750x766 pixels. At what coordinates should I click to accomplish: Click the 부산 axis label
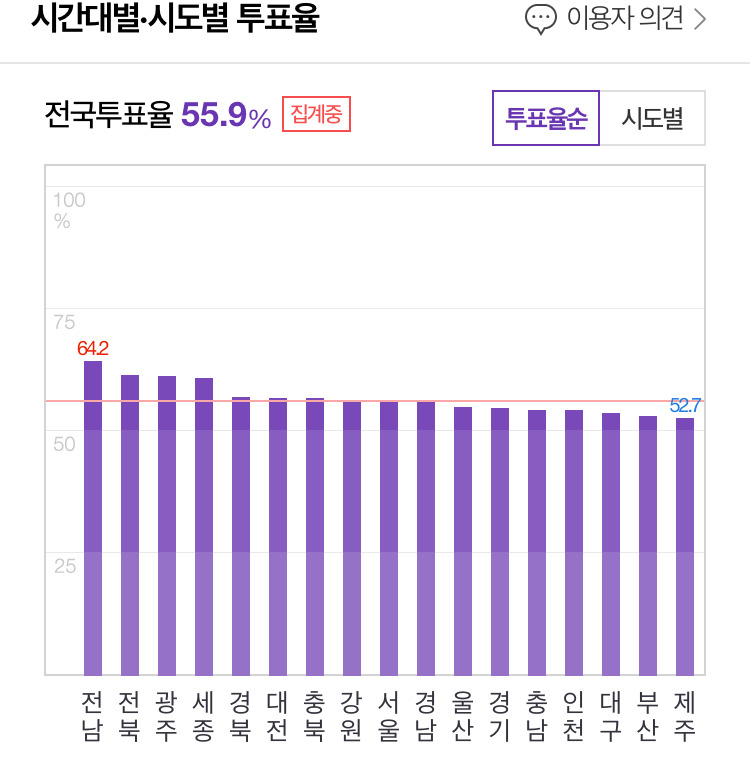click(x=646, y=714)
